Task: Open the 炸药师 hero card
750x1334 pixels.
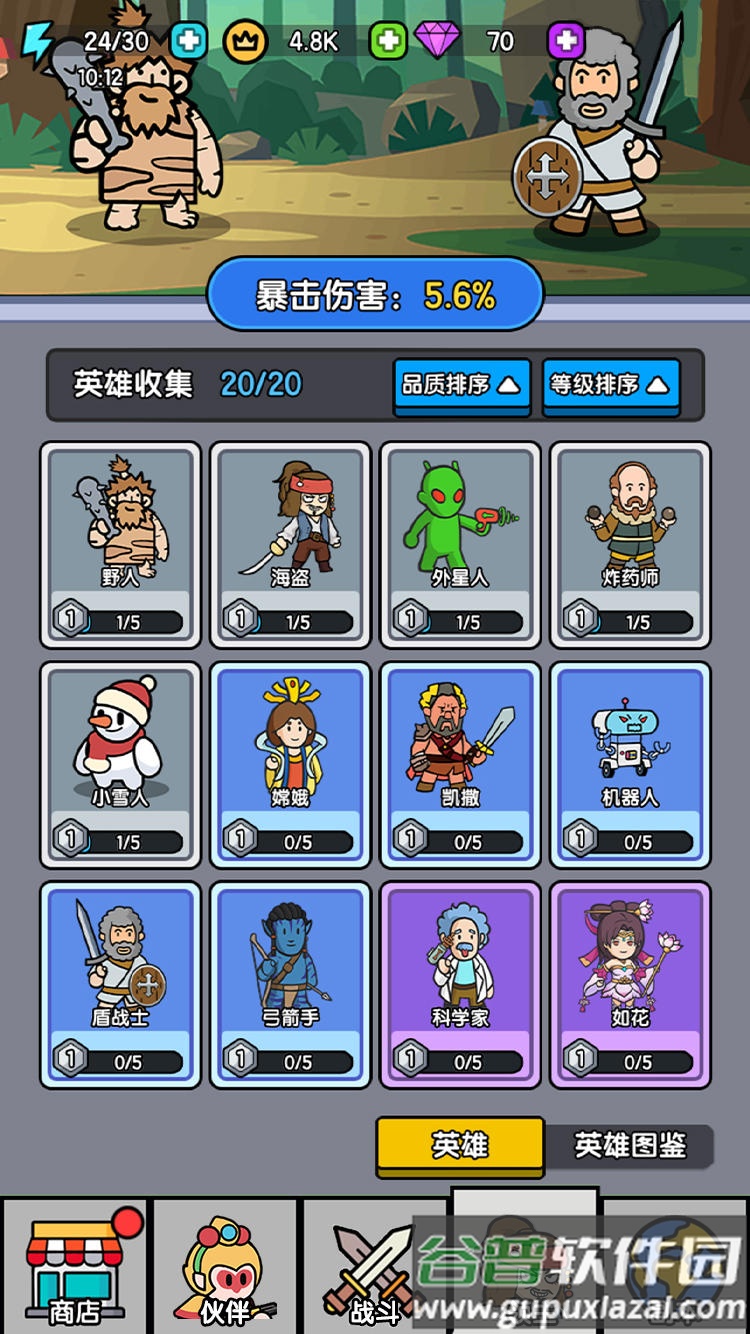Action: pyautogui.click(x=631, y=545)
